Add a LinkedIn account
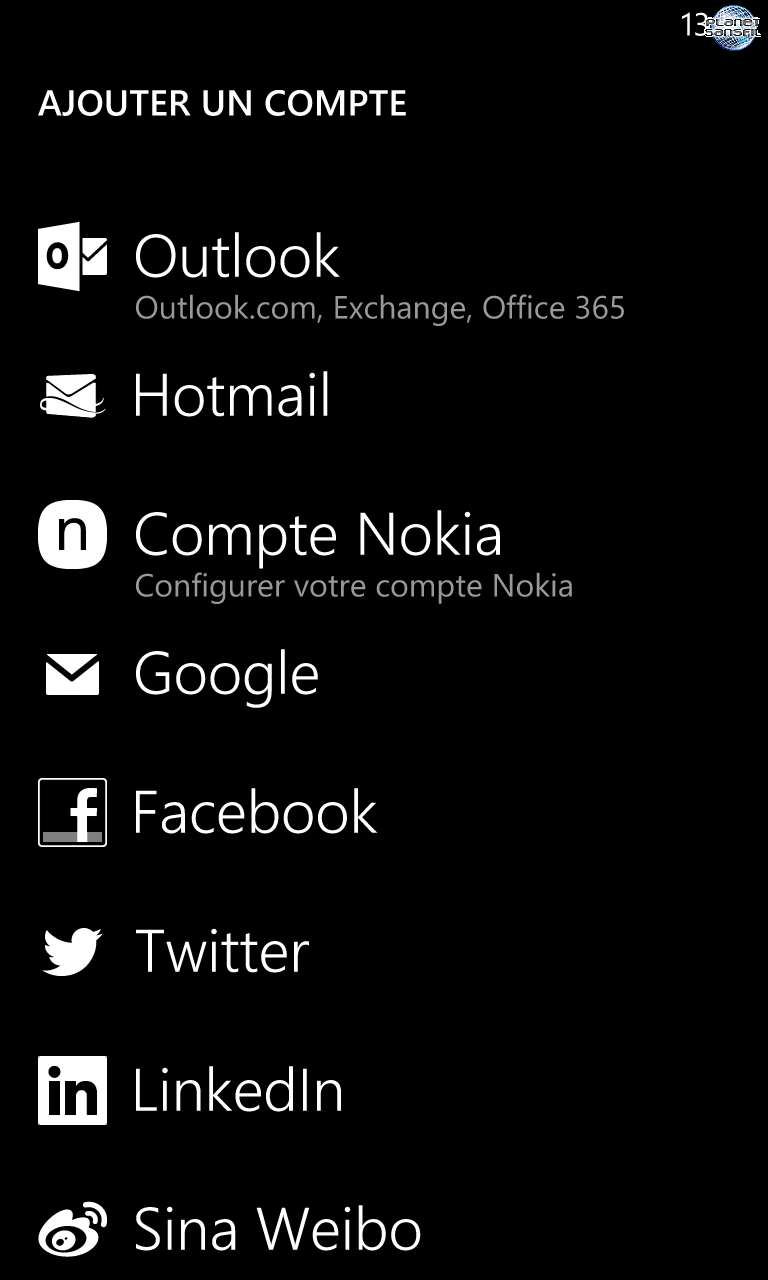 [x=384, y=1090]
